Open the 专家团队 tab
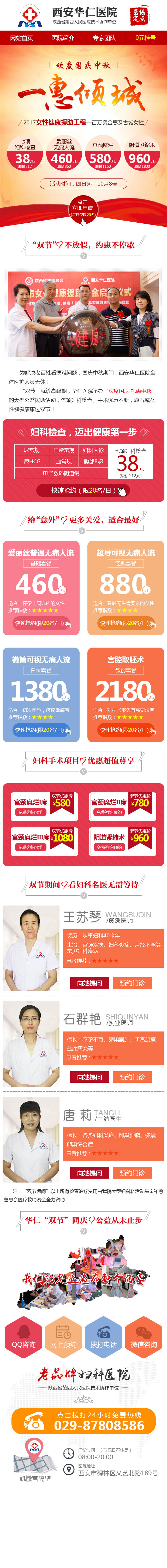Image resolution: width=167 pixels, height=1568 pixels. (x=104, y=38)
